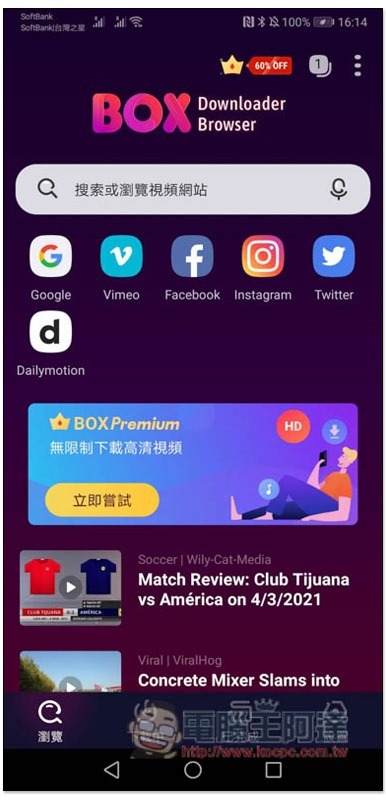Open the tabs counter showing 1
Image resolution: width=386 pixels, height=800 pixels.
[320, 65]
